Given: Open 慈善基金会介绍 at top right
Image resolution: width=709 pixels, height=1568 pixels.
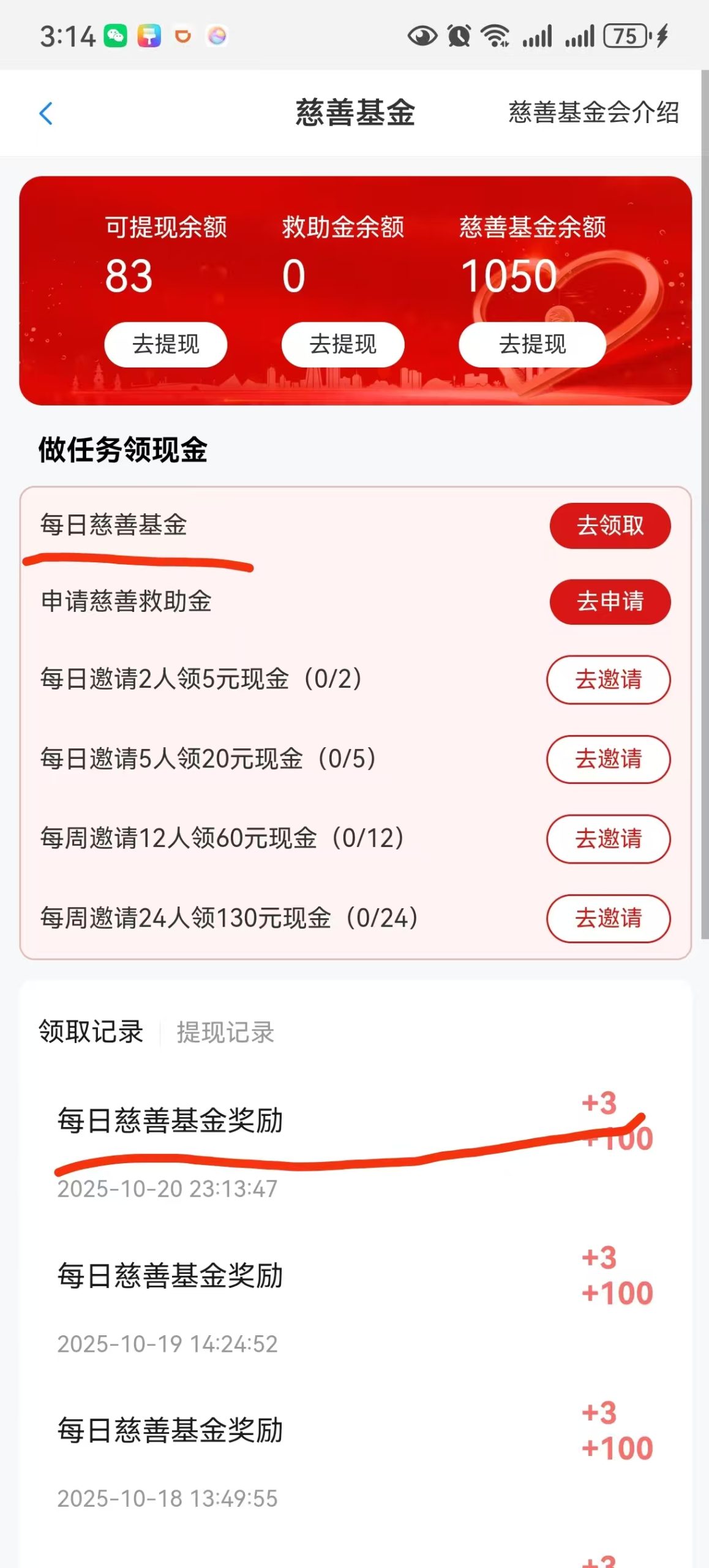Looking at the screenshot, I should point(593,113).
